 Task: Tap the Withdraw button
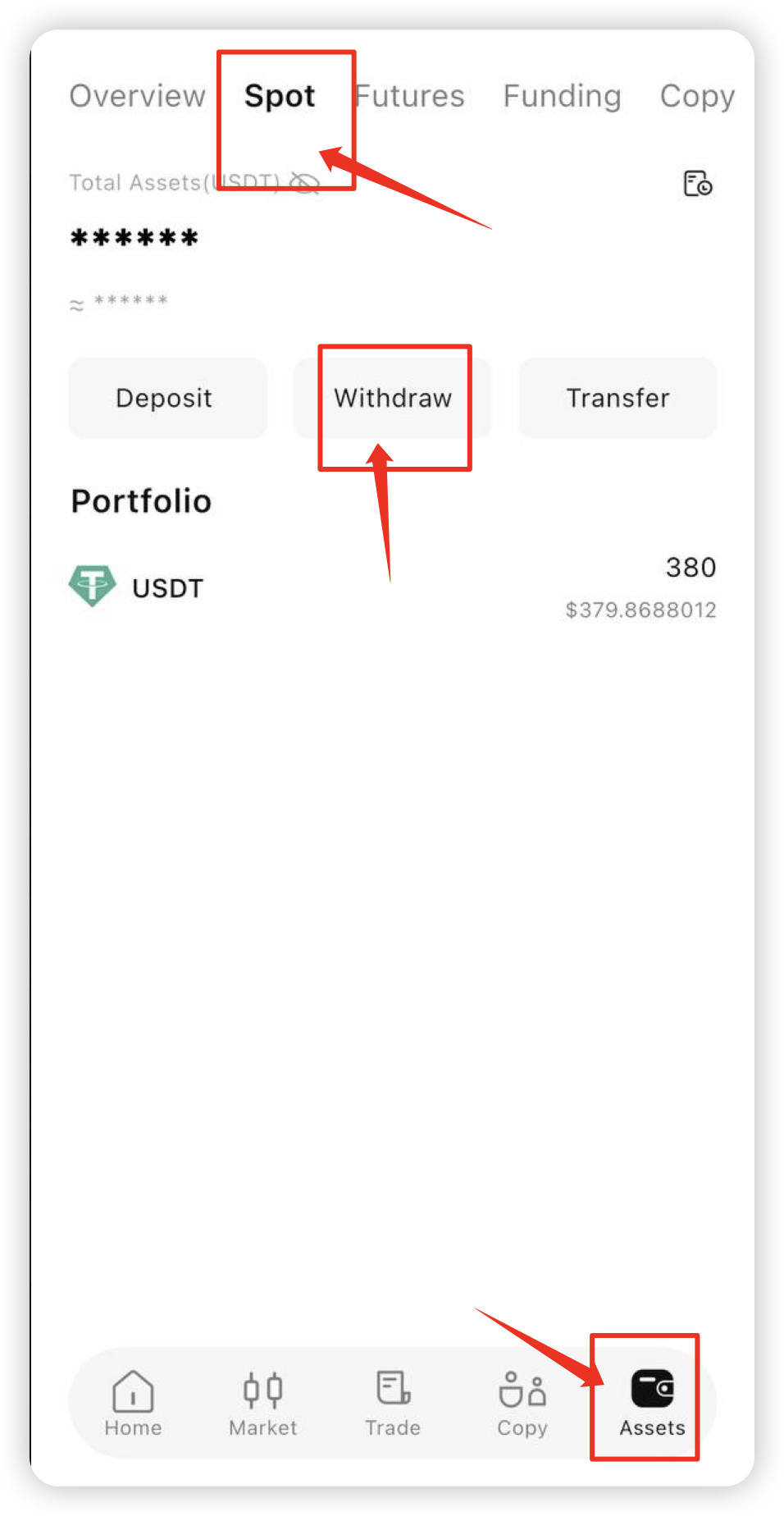pos(393,398)
